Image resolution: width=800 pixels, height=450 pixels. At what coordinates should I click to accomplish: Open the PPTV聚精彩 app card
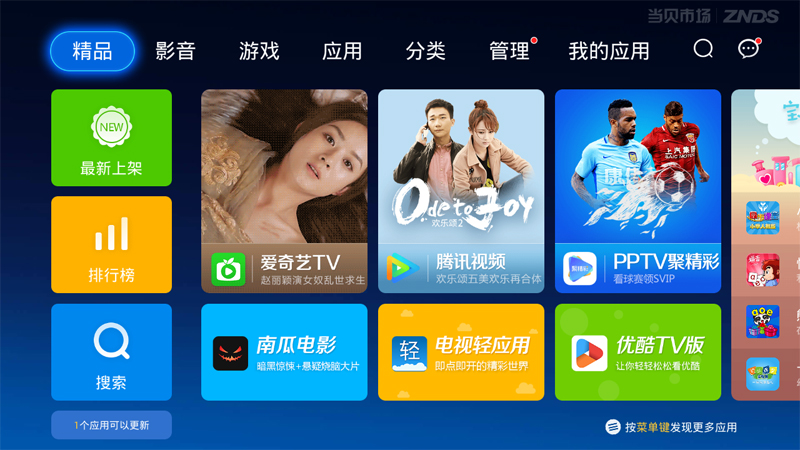tap(638, 191)
